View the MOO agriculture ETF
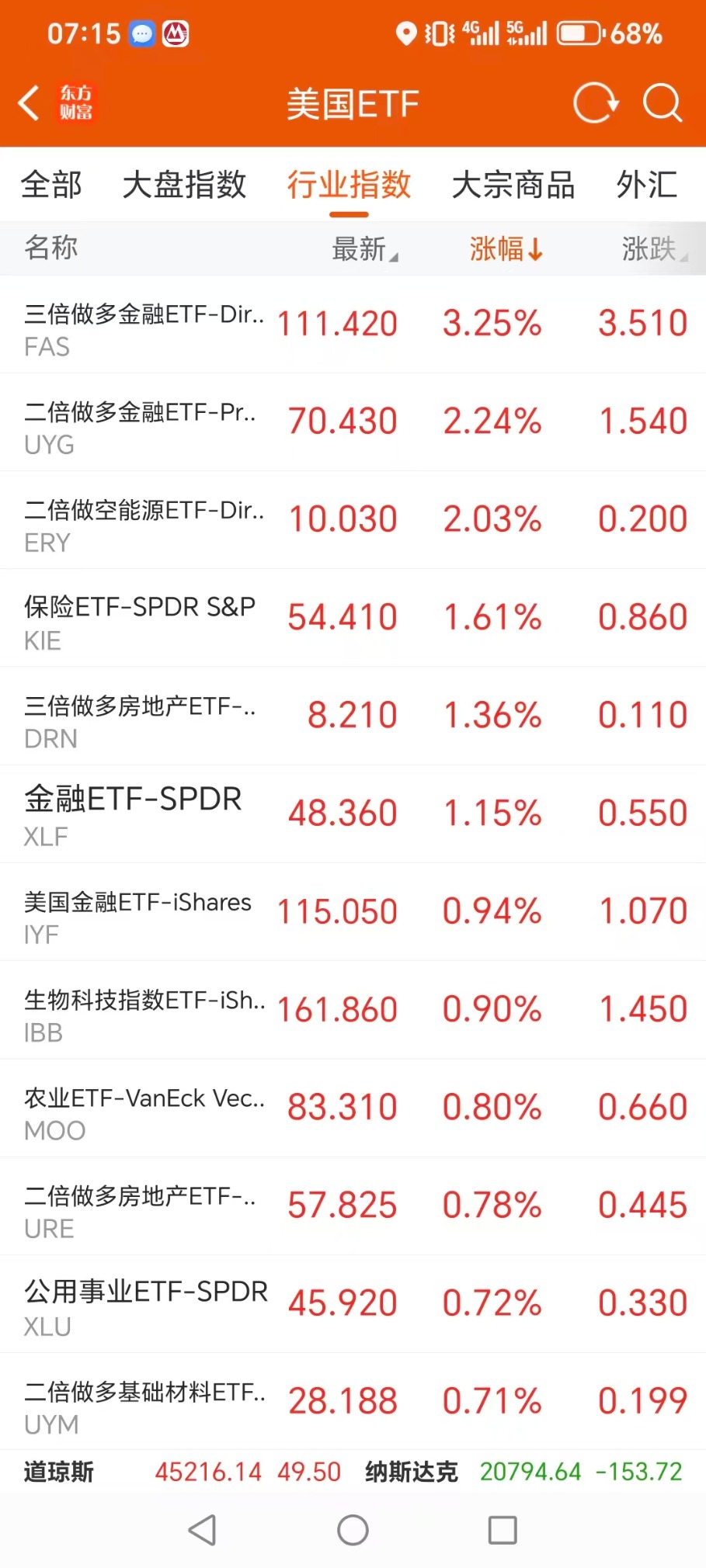The height and width of the screenshot is (1568, 706). pos(353,1108)
